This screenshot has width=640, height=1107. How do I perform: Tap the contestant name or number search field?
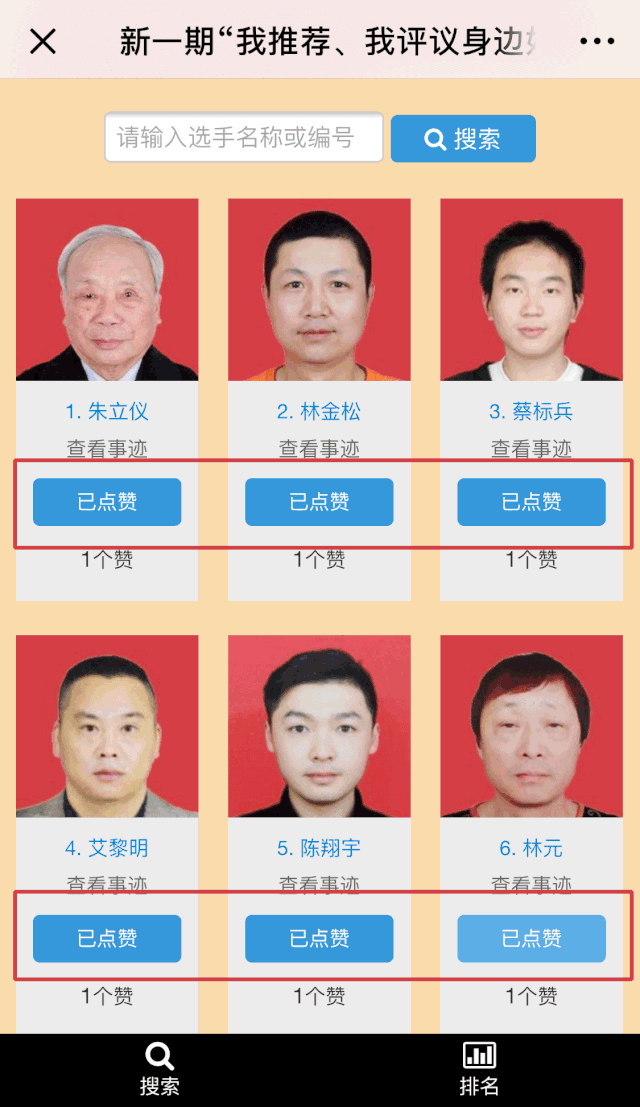(x=244, y=137)
